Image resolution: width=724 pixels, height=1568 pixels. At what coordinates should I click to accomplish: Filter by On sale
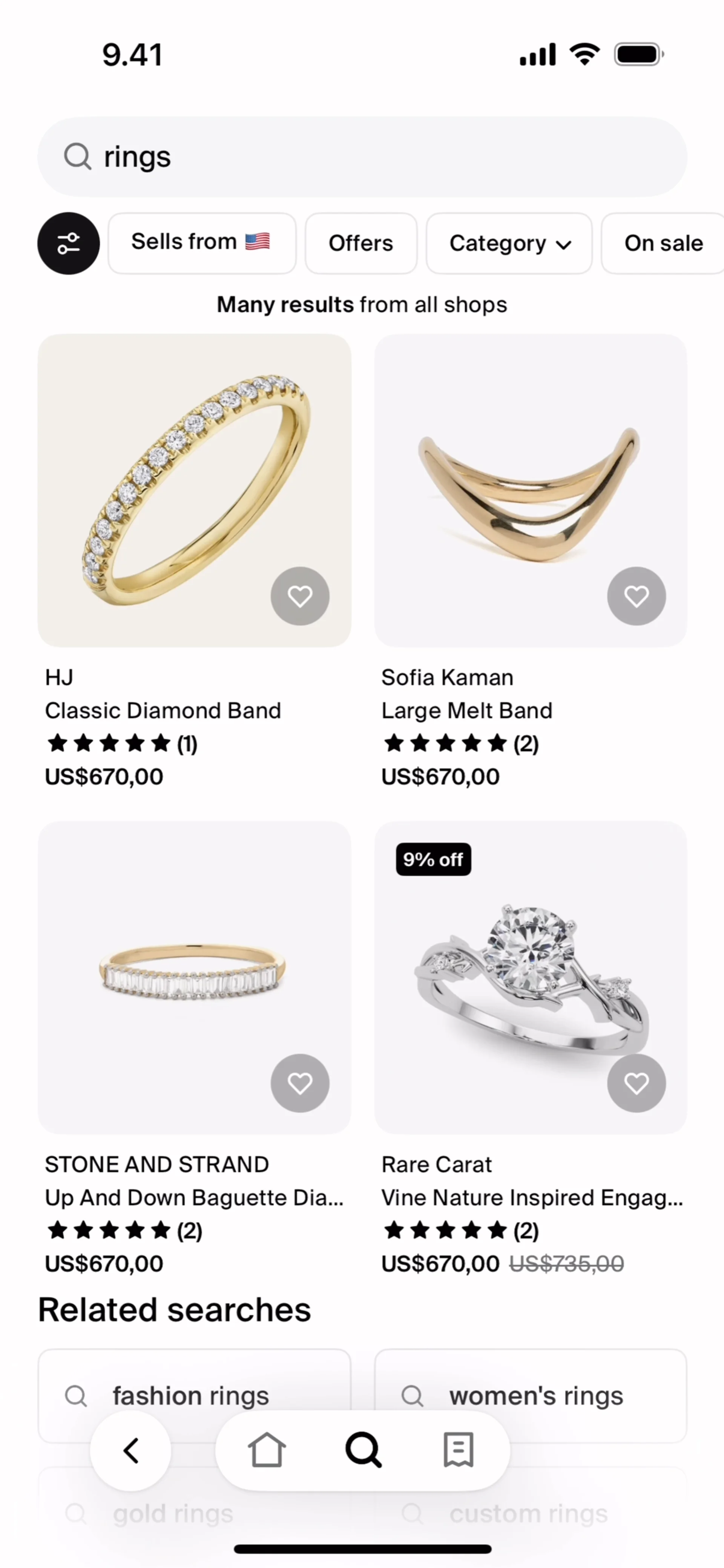663,243
